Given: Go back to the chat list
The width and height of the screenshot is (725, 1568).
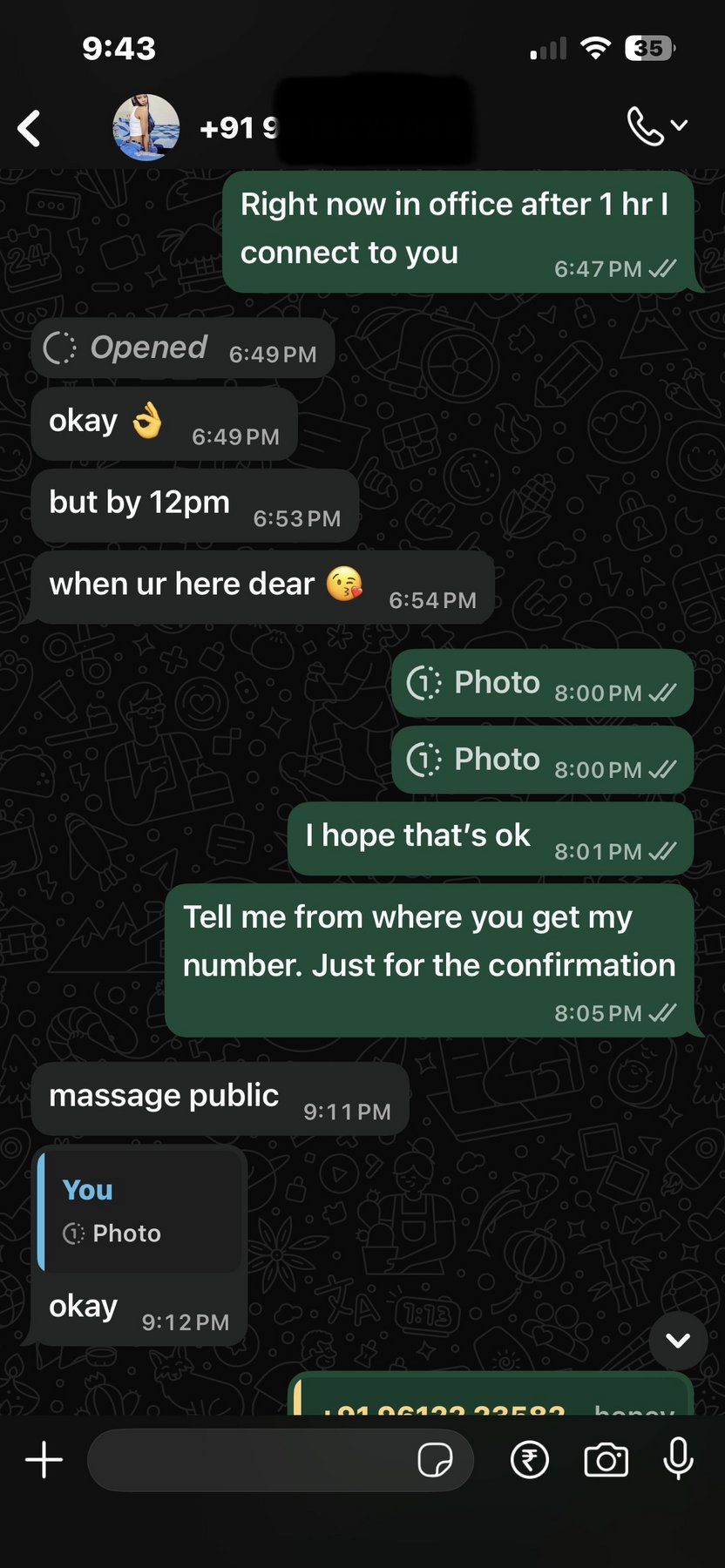Looking at the screenshot, I should (30, 128).
